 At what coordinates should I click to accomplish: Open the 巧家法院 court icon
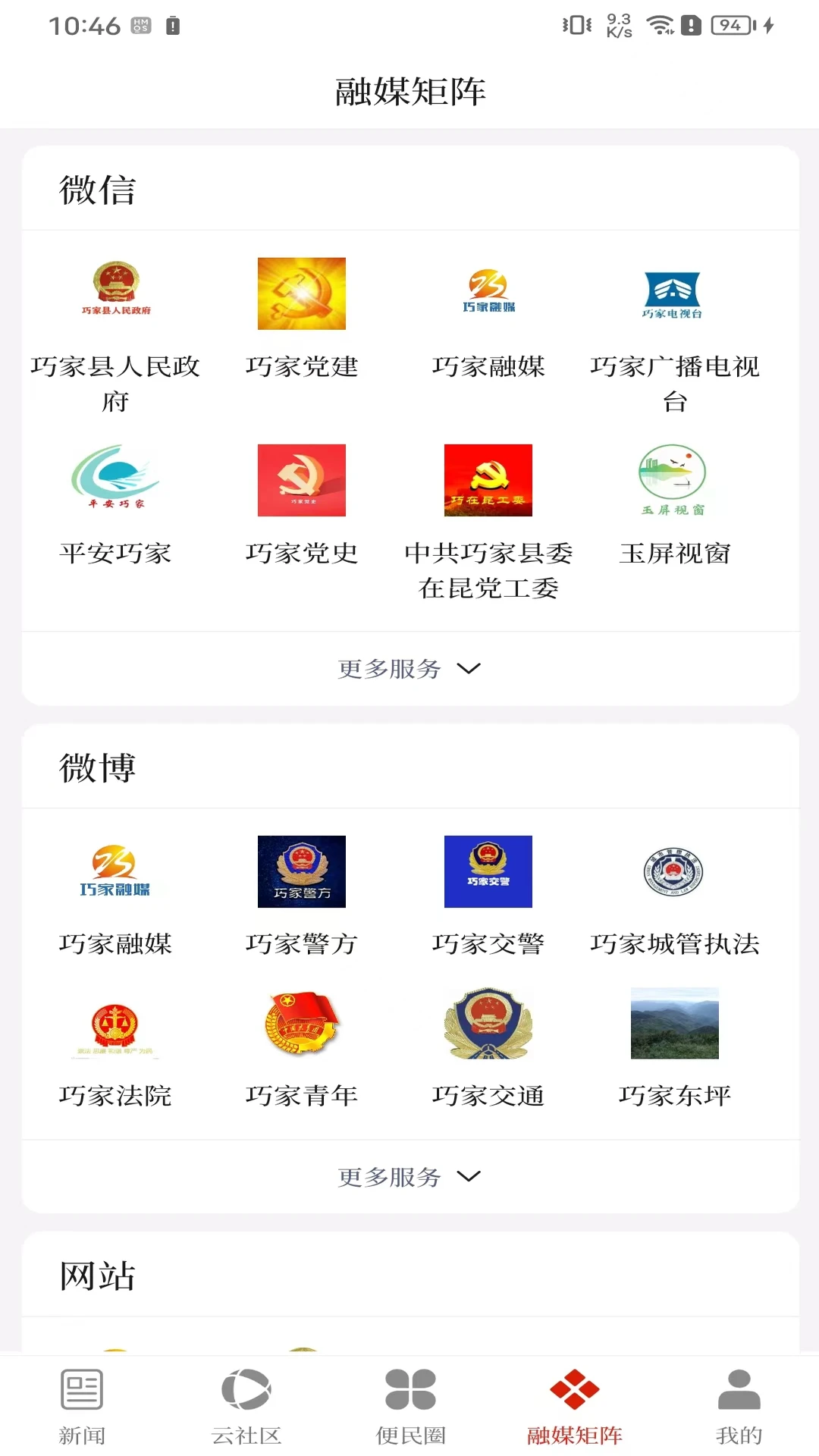click(x=115, y=1025)
